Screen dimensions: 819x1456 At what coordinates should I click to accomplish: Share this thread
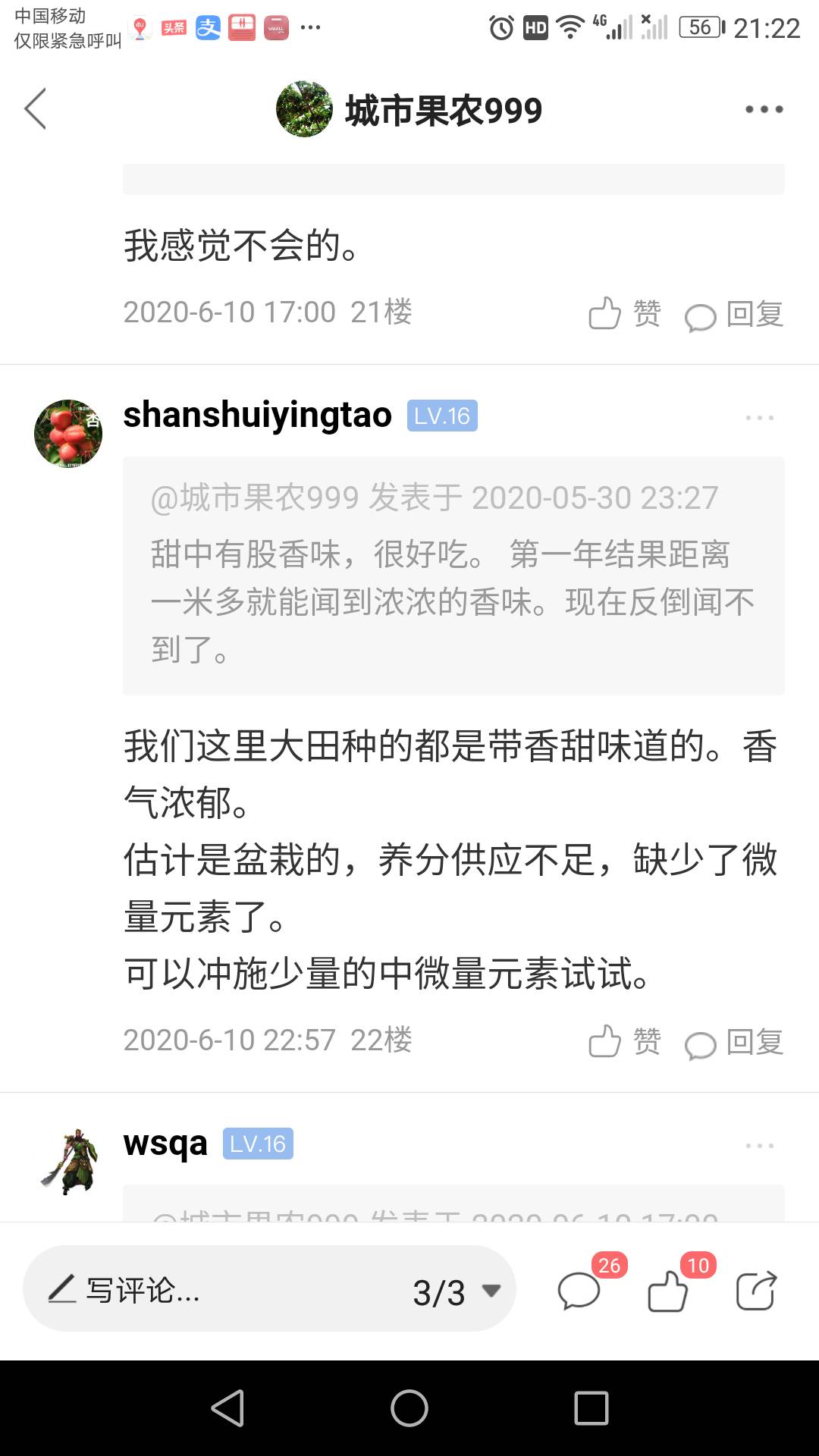click(756, 1290)
